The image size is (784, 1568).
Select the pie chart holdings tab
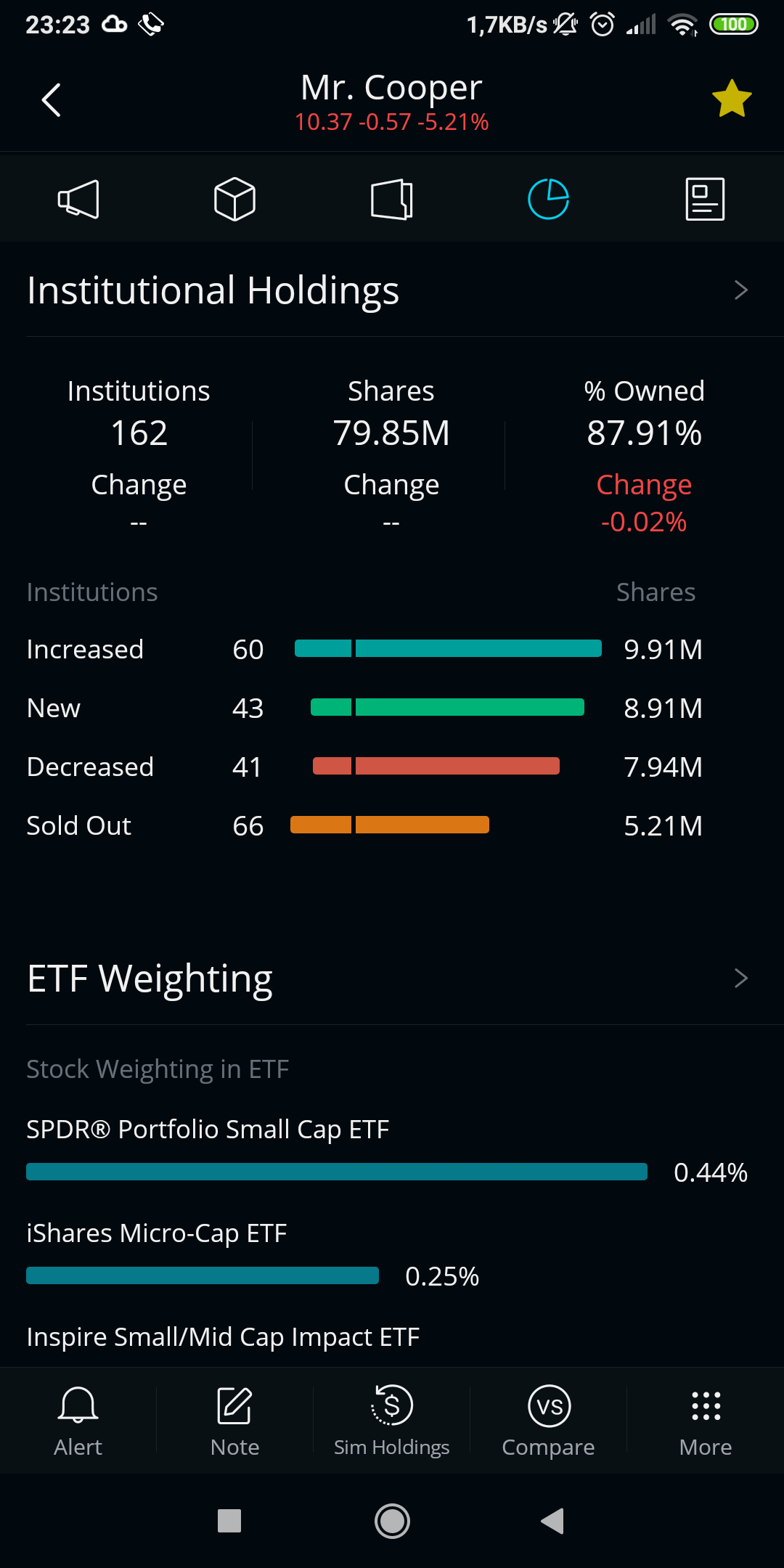[548, 199]
